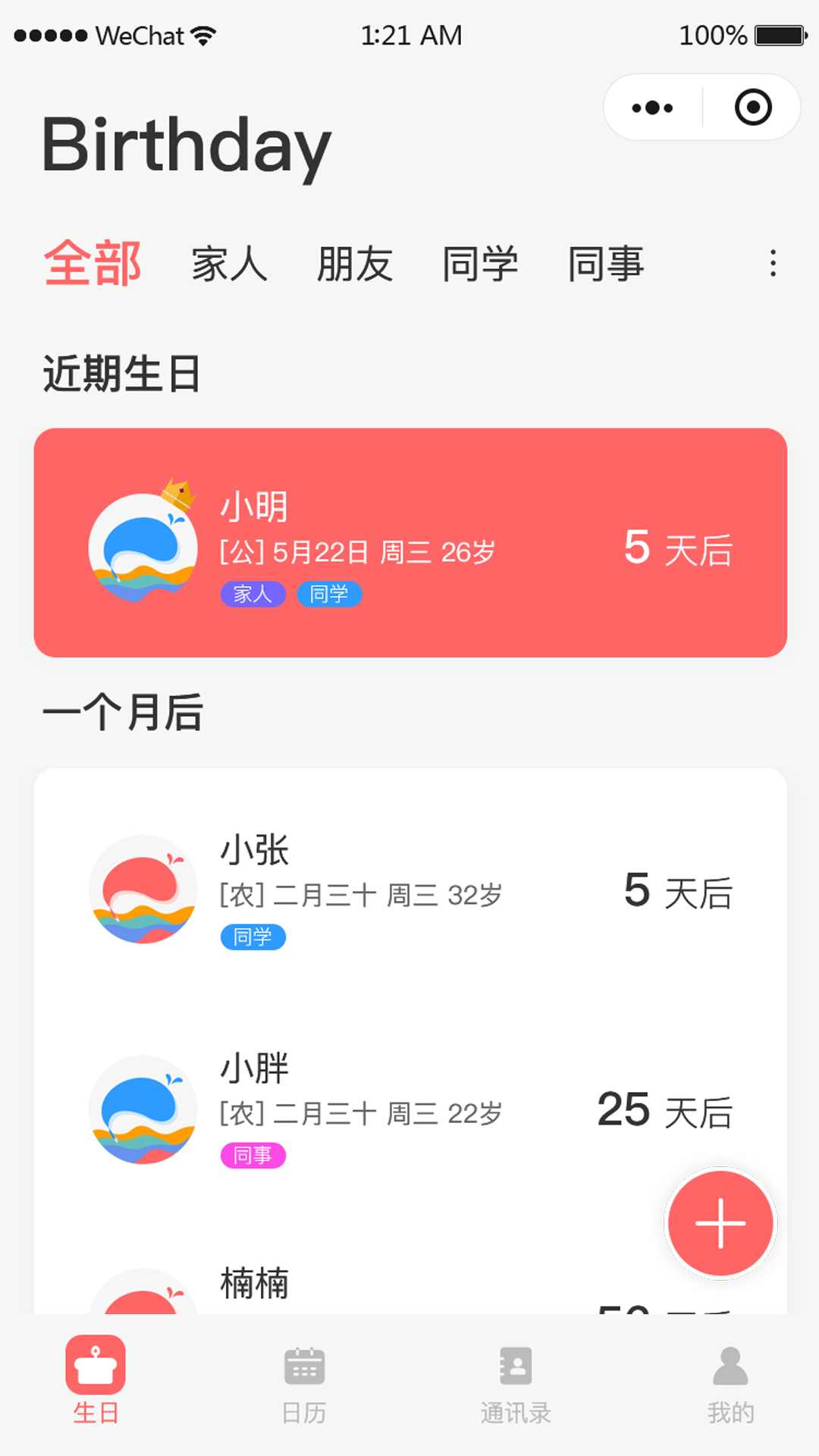Screen dimensions: 819x1456
Task: Tap 小张's whale avatar thumbnail
Action: click(143, 891)
